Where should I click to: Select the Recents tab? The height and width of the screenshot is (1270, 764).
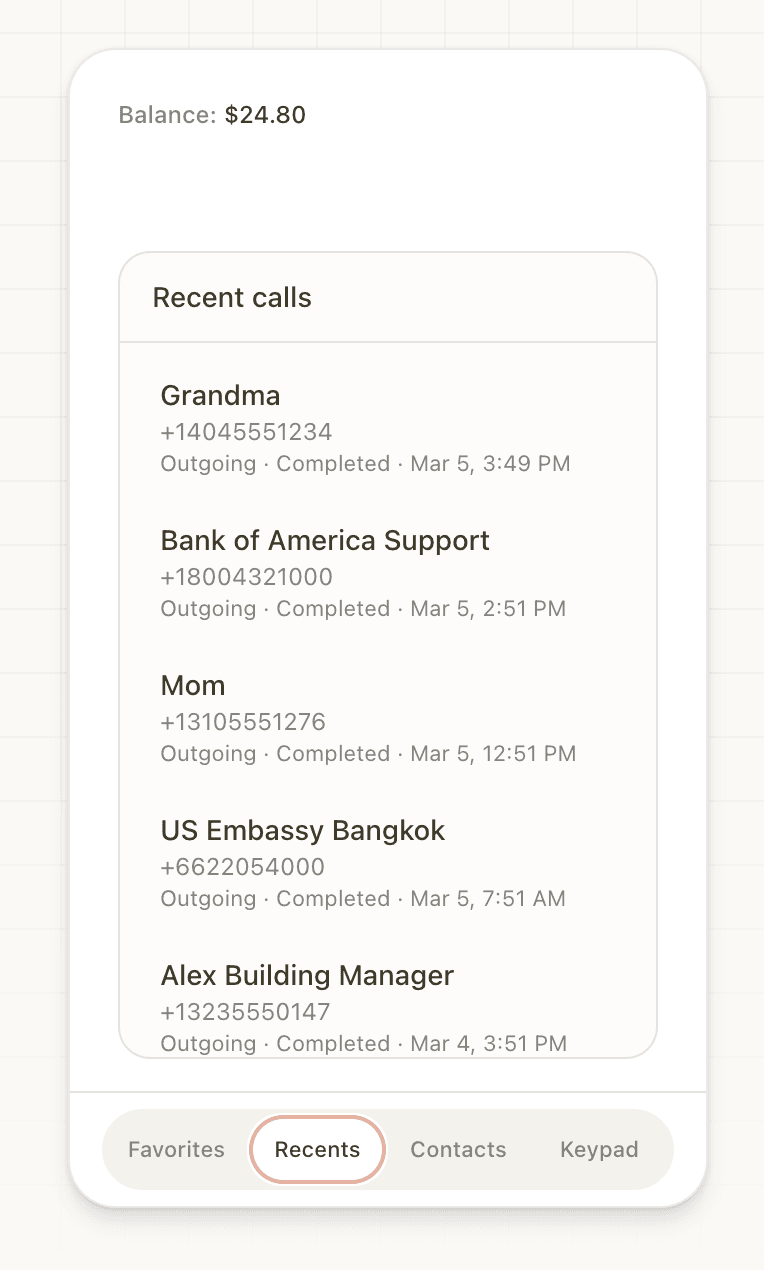point(317,1149)
